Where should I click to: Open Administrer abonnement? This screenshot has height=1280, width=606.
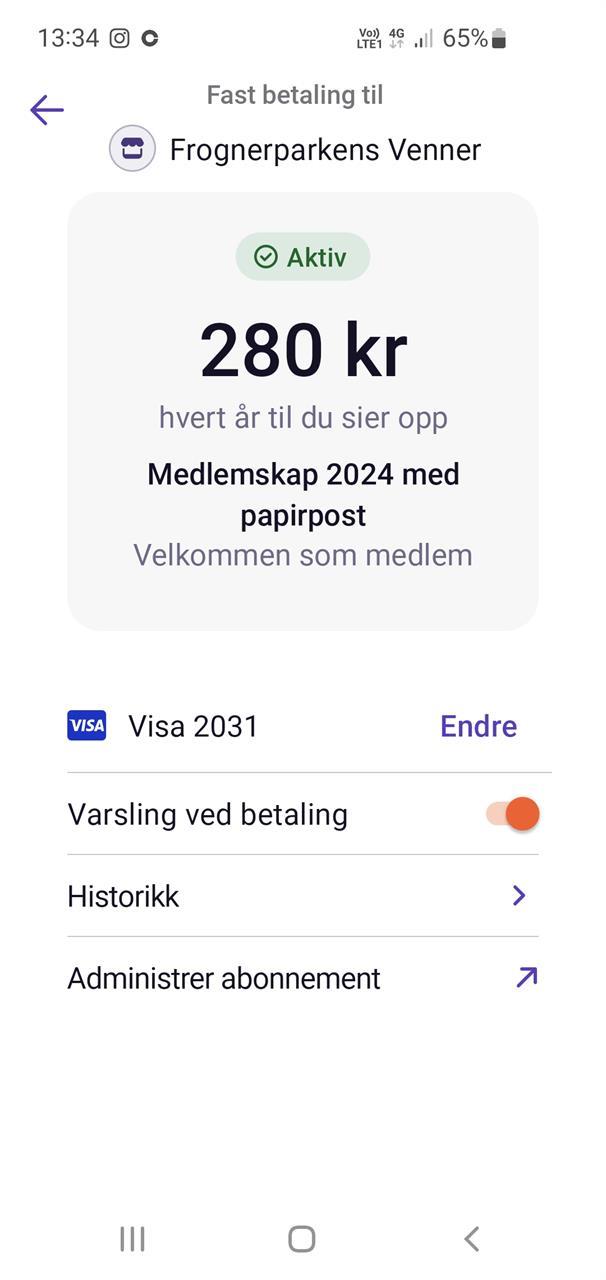[302, 978]
